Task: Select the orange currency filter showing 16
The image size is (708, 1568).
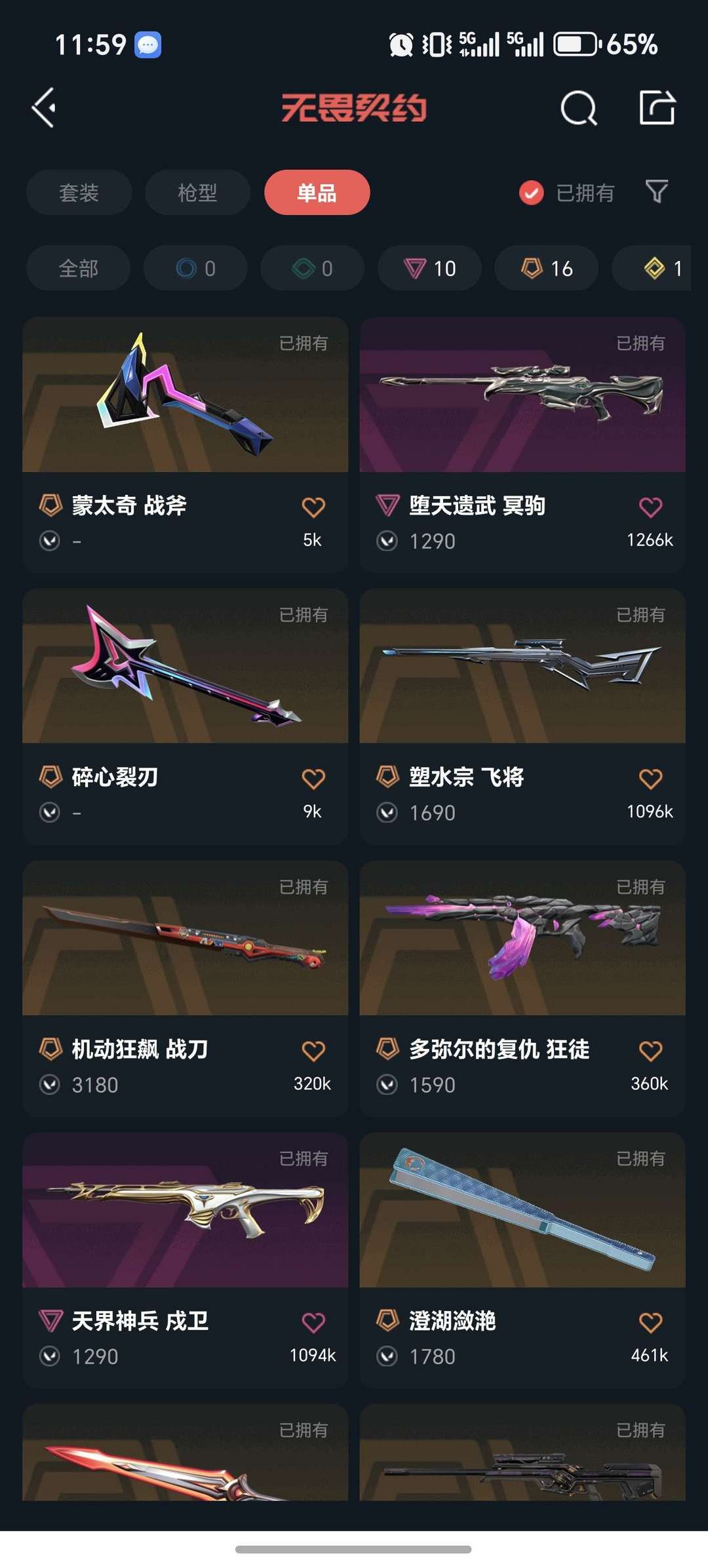Action: (545, 268)
